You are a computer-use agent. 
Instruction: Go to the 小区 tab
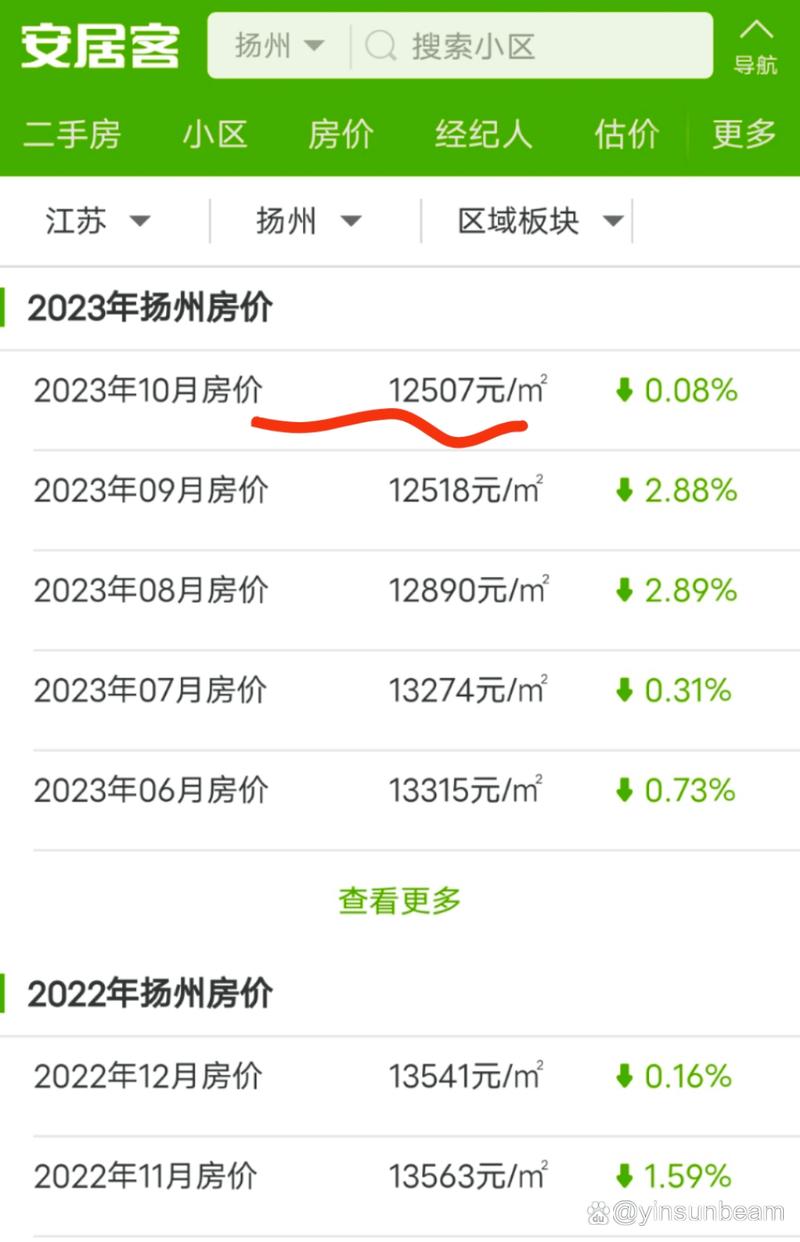214,134
